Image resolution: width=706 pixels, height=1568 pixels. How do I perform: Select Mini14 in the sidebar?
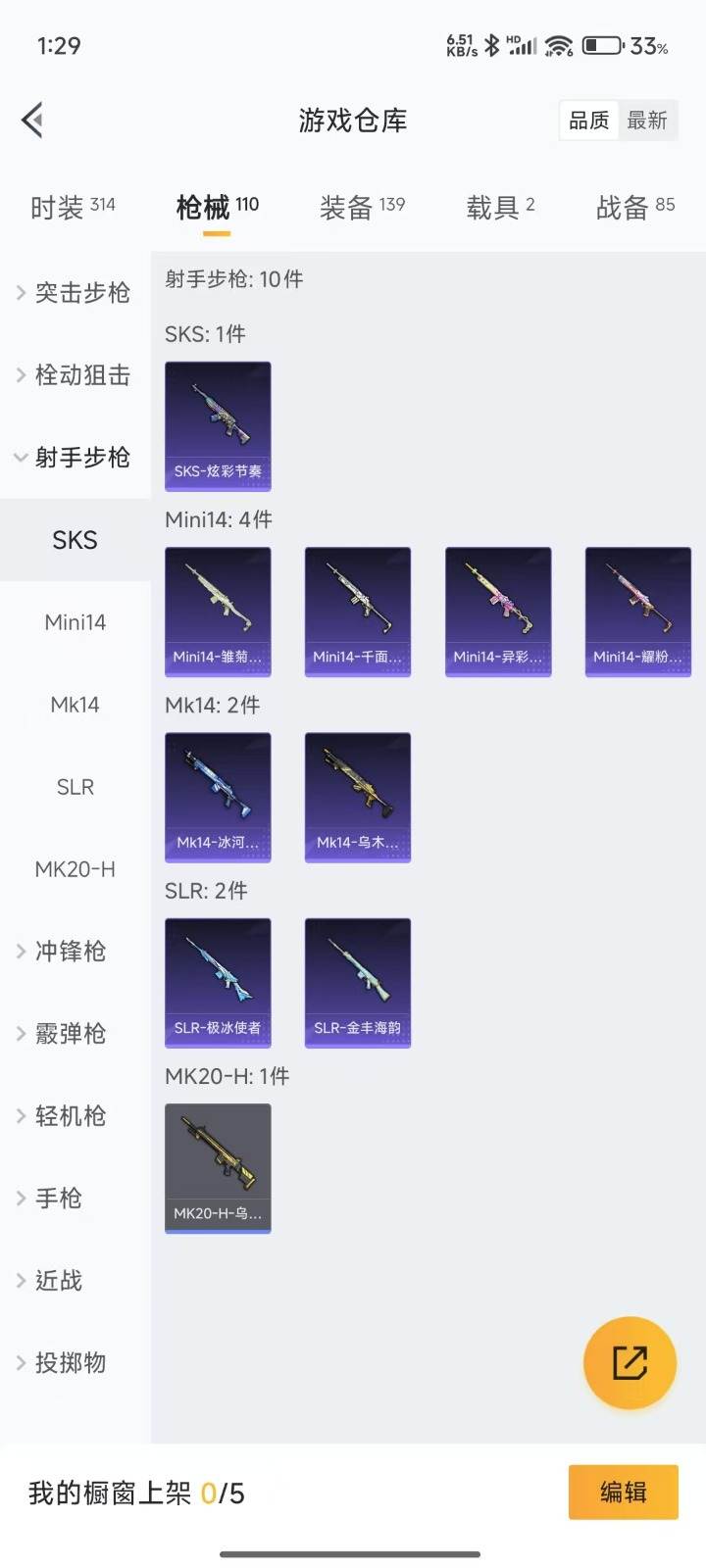click(x=76, y=622)
